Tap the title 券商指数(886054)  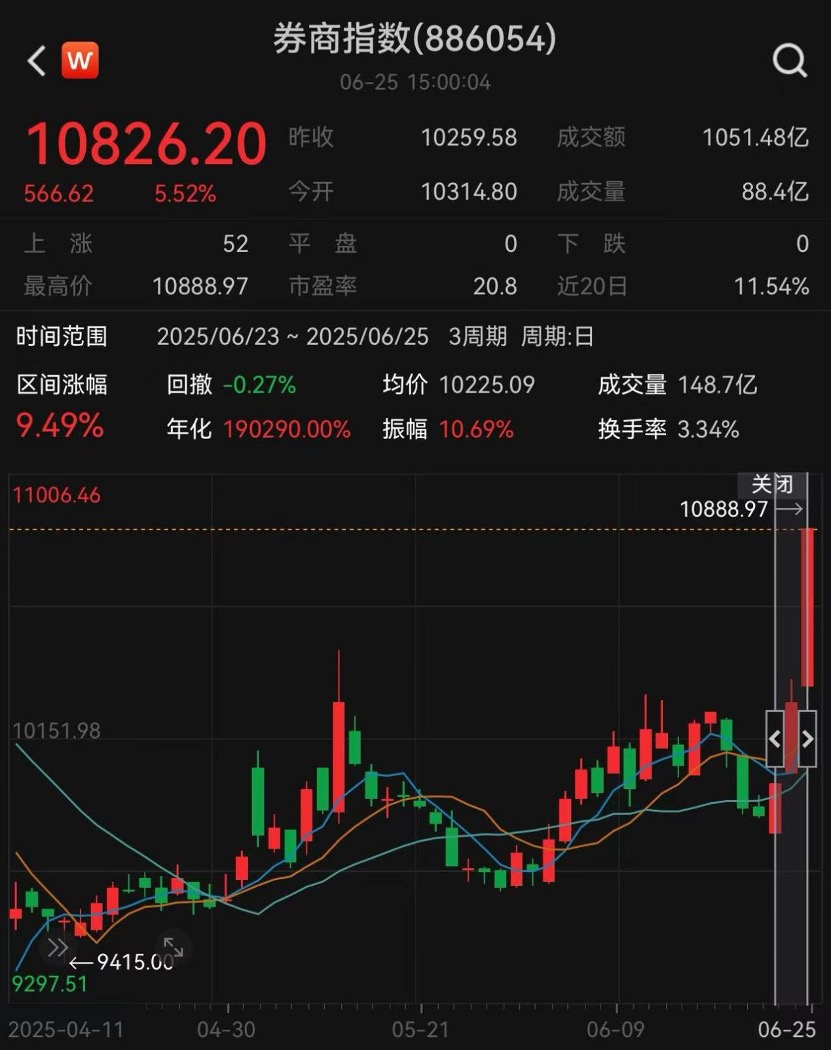416,42
